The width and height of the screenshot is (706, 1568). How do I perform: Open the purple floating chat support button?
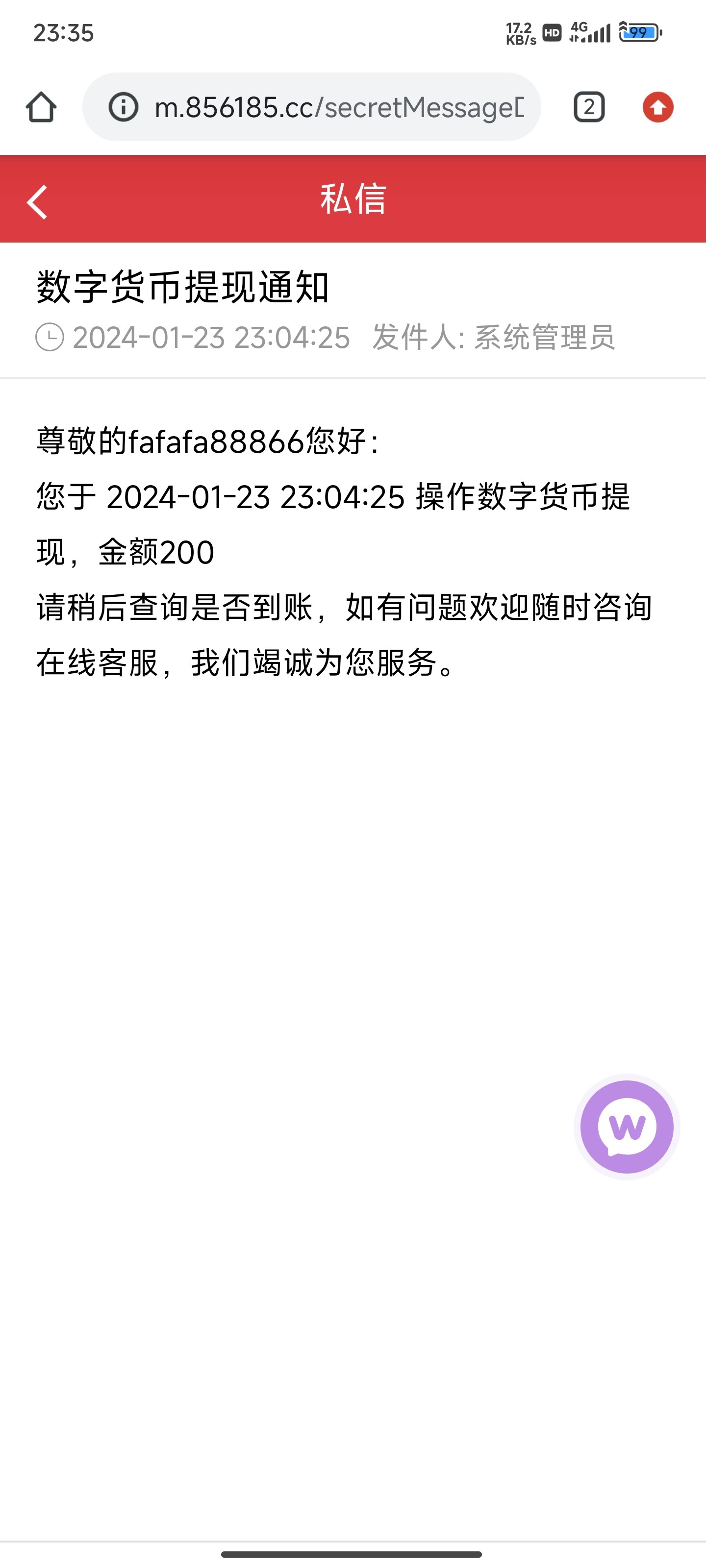coord(627,1127)
